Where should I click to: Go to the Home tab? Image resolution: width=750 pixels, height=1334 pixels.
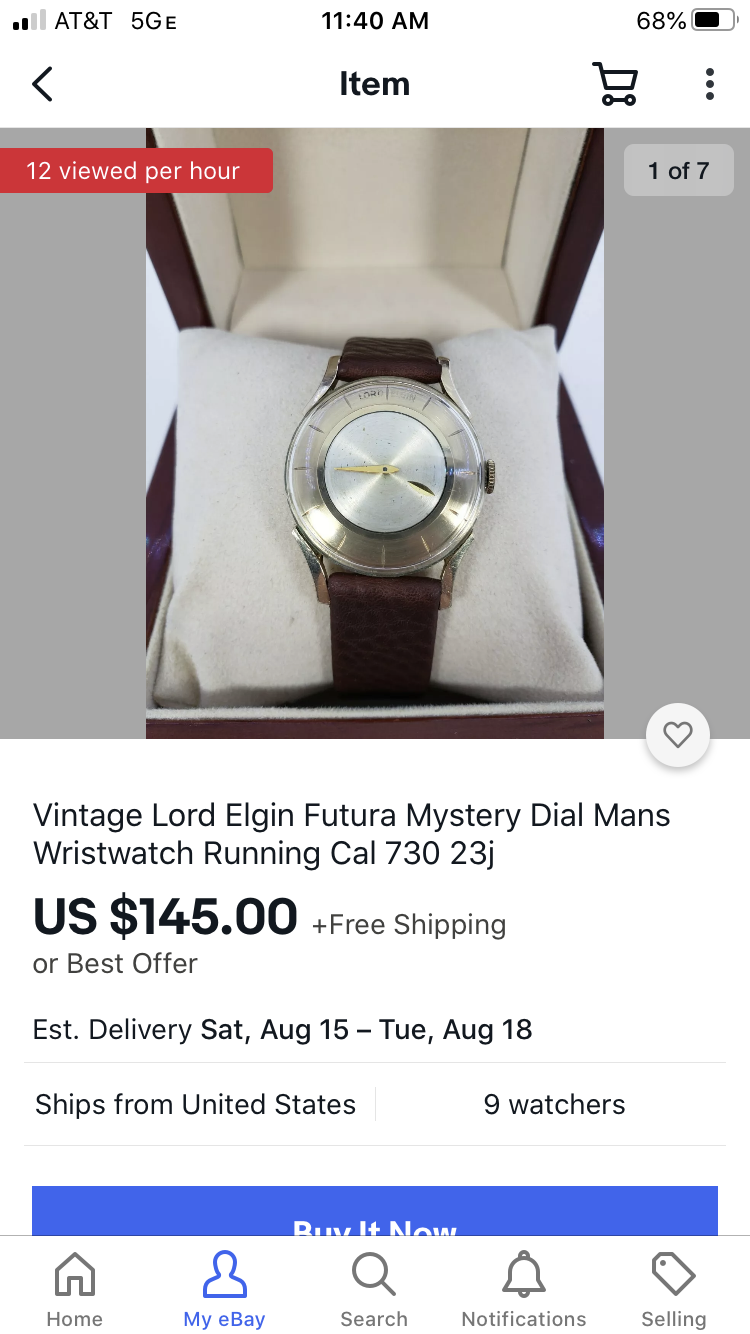[75, 1290]
